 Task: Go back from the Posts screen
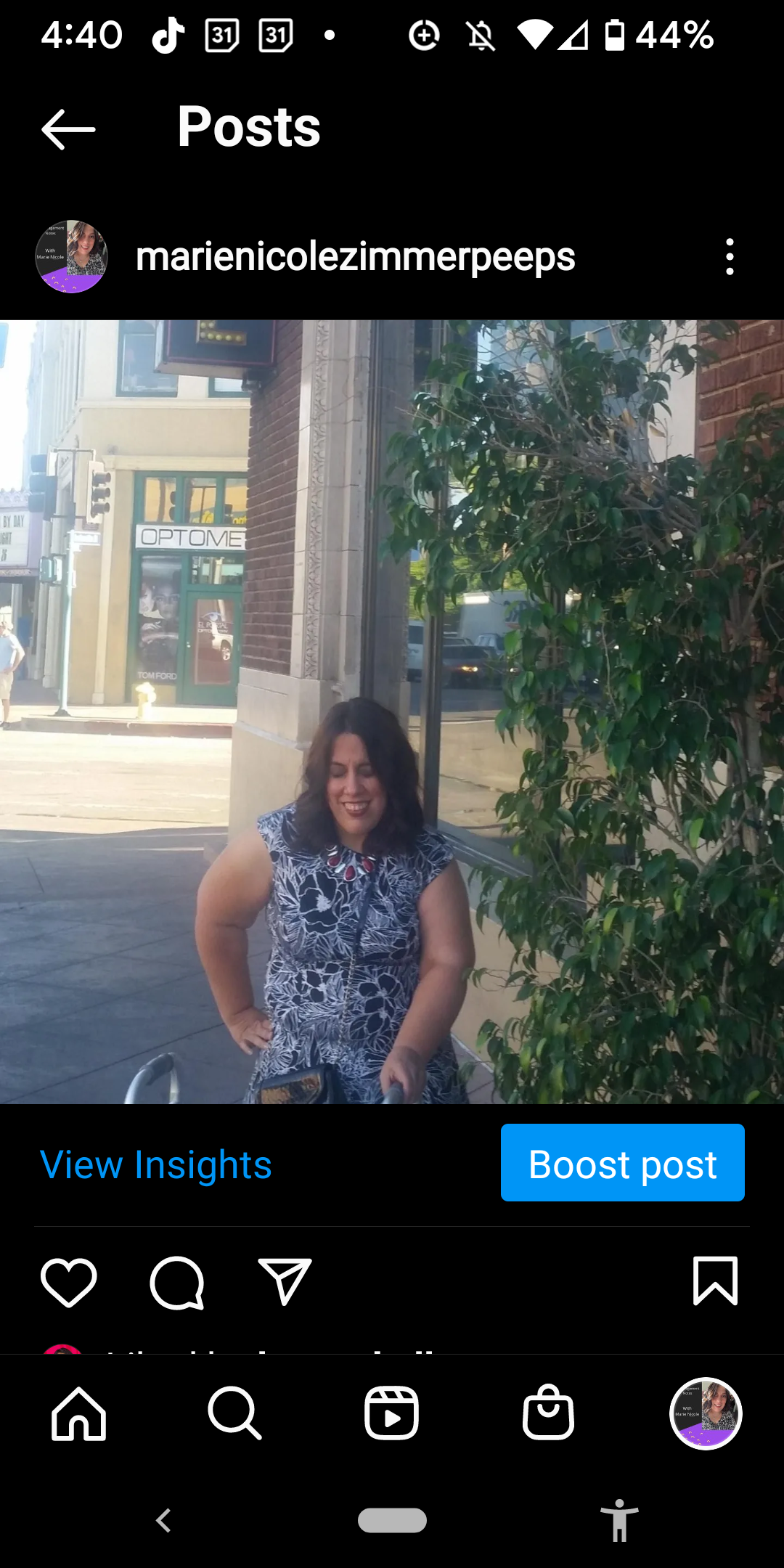click(68, 129)
